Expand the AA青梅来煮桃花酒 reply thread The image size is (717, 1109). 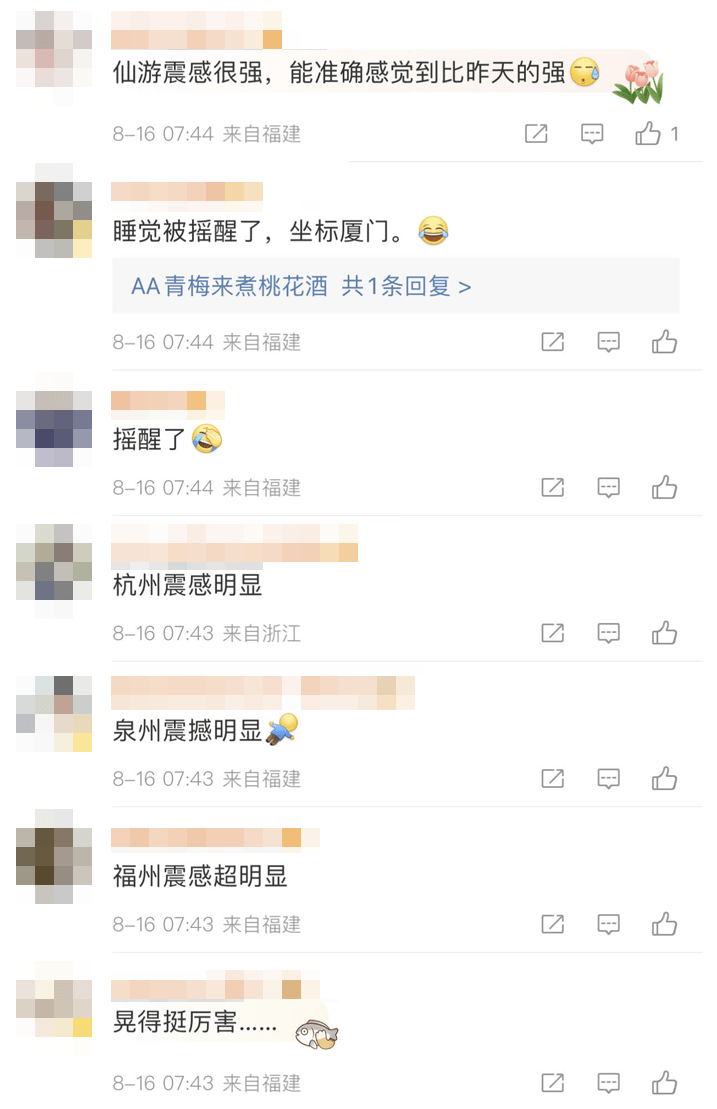point(301,286)
